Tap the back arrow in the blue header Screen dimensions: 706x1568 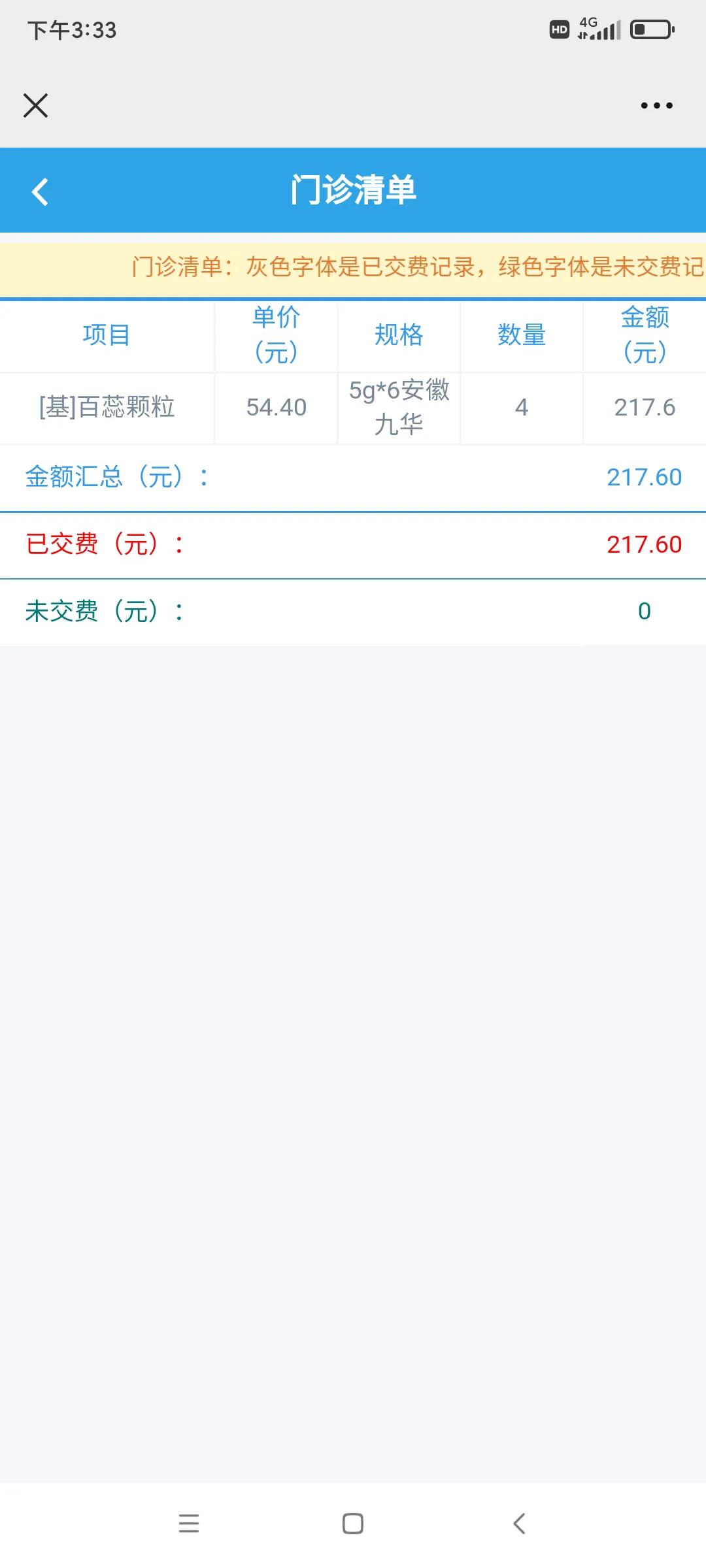tap(39, 191)
